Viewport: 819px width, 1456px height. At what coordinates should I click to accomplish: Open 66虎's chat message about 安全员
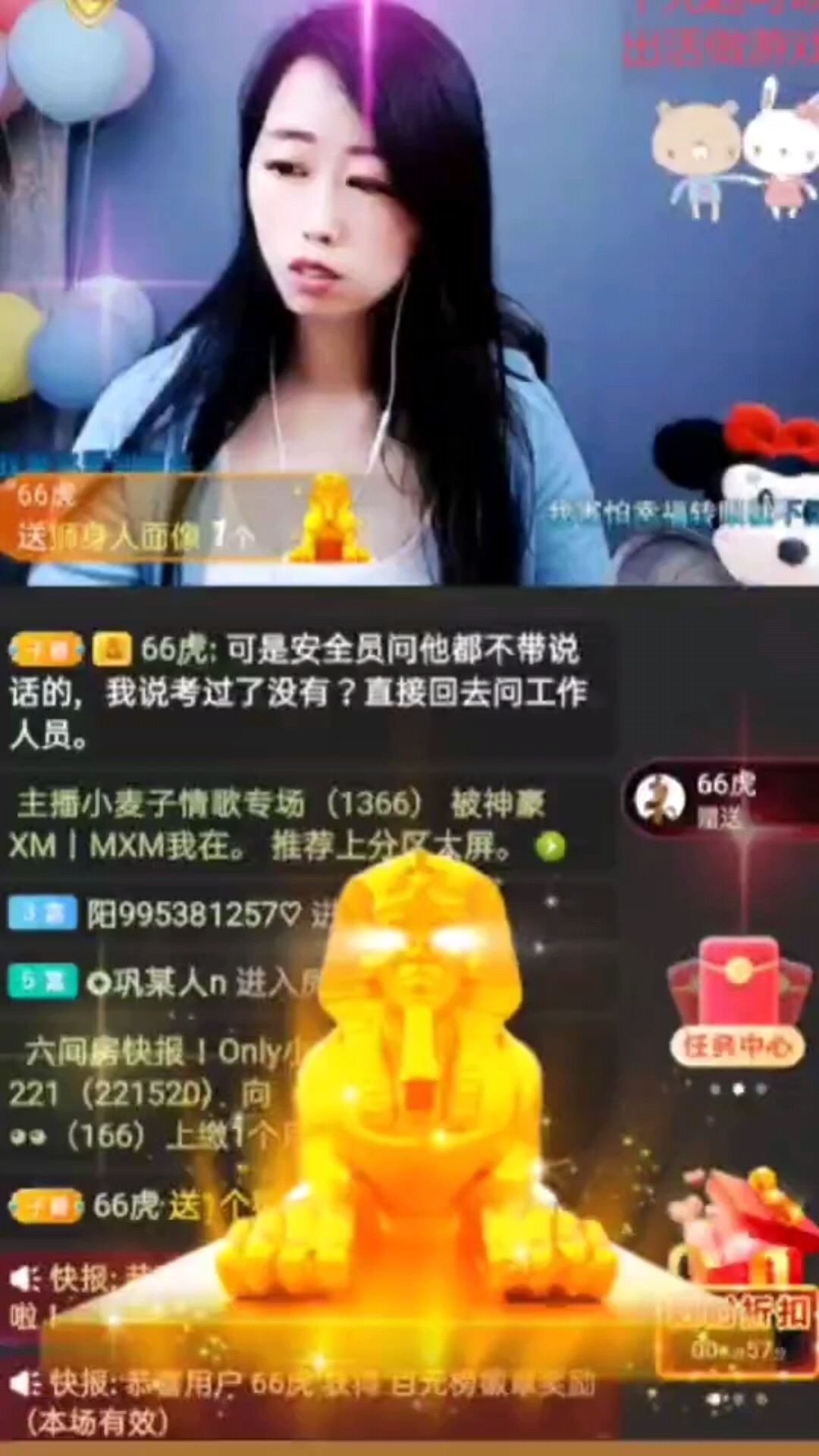303,692
